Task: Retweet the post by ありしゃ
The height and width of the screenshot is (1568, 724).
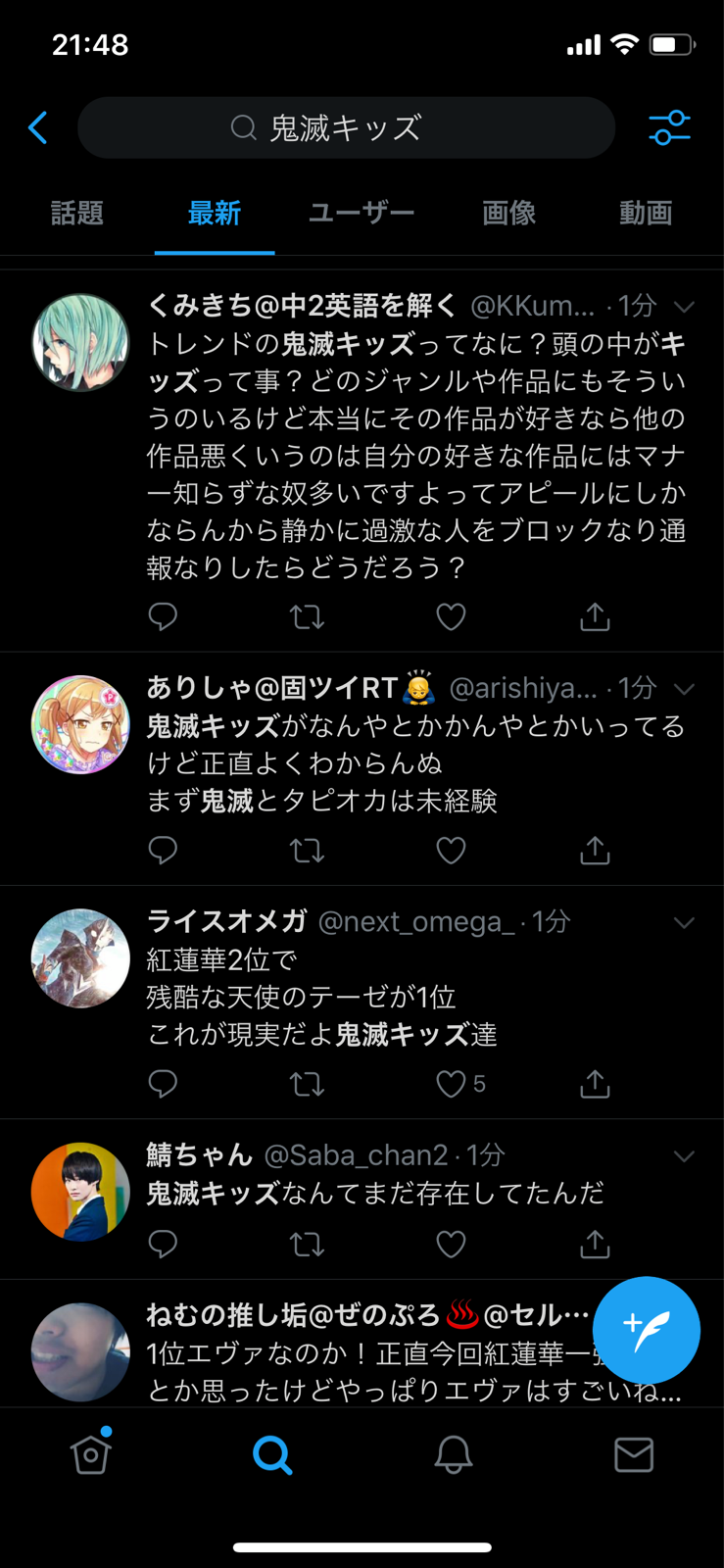Action: pyautogui.click(x=307, y=851)
